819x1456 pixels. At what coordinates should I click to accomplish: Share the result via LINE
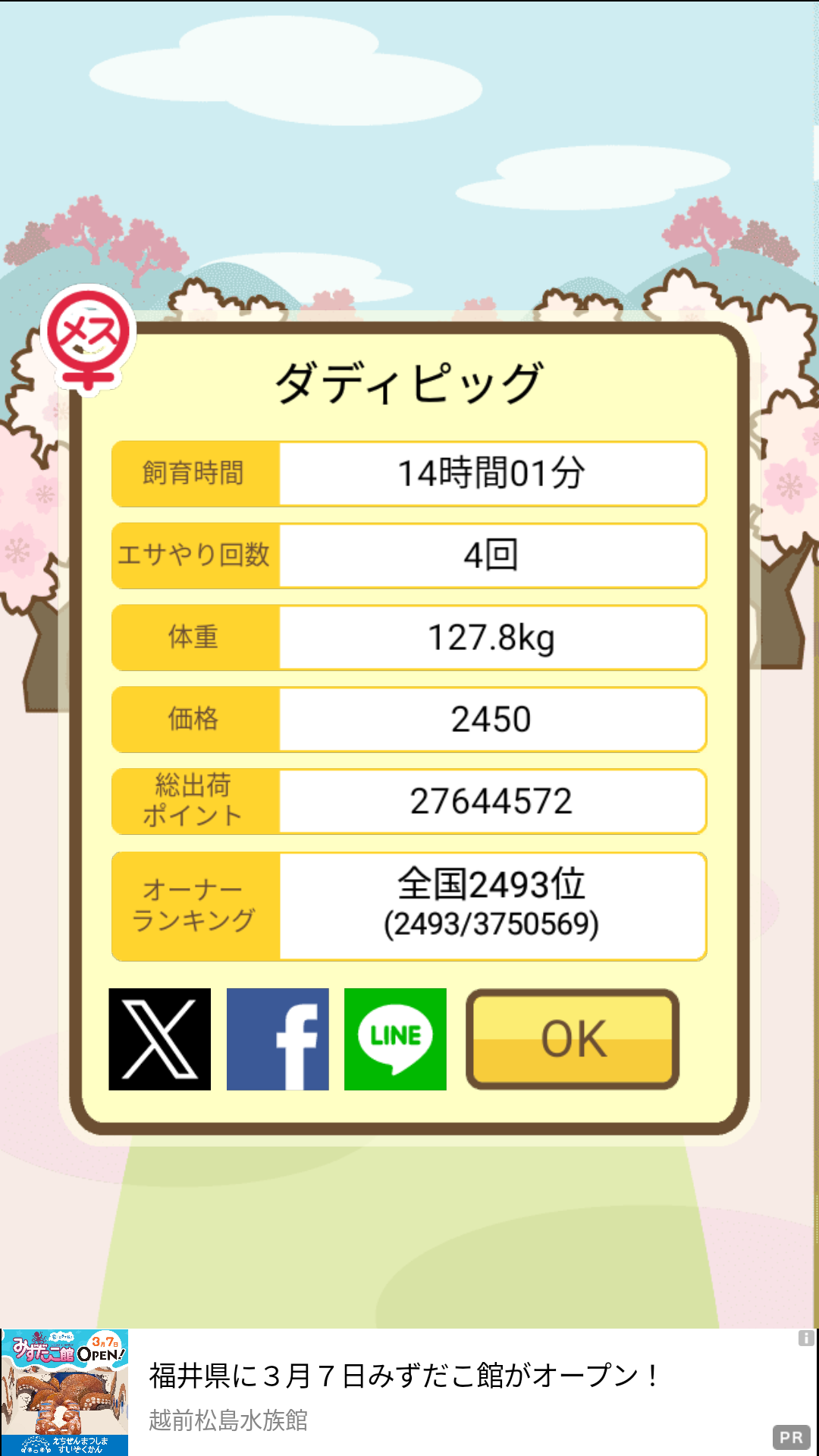395,1039
